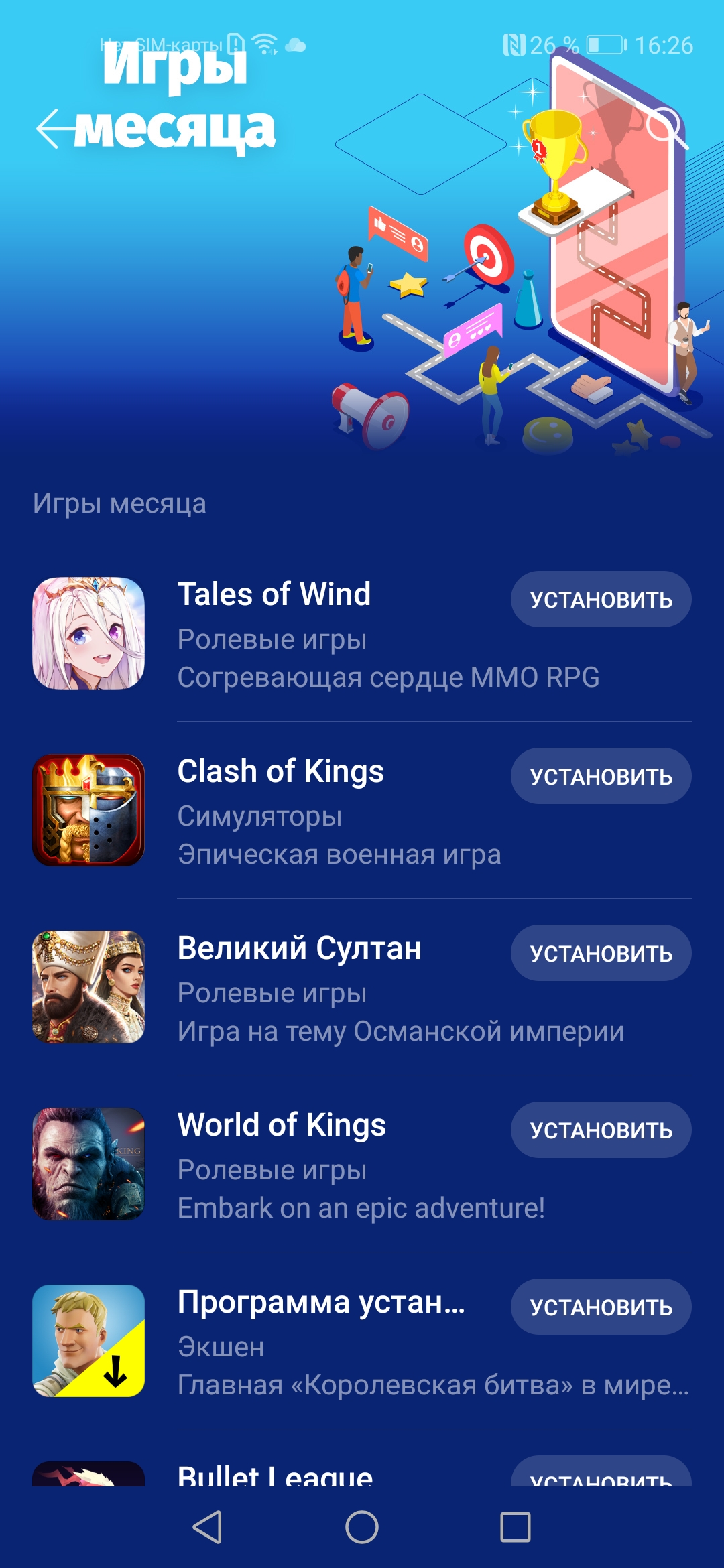The width and height of the screenshot is (724, 1568).
Task: Install Tales of Wind
Action: (x=601, y=599)
